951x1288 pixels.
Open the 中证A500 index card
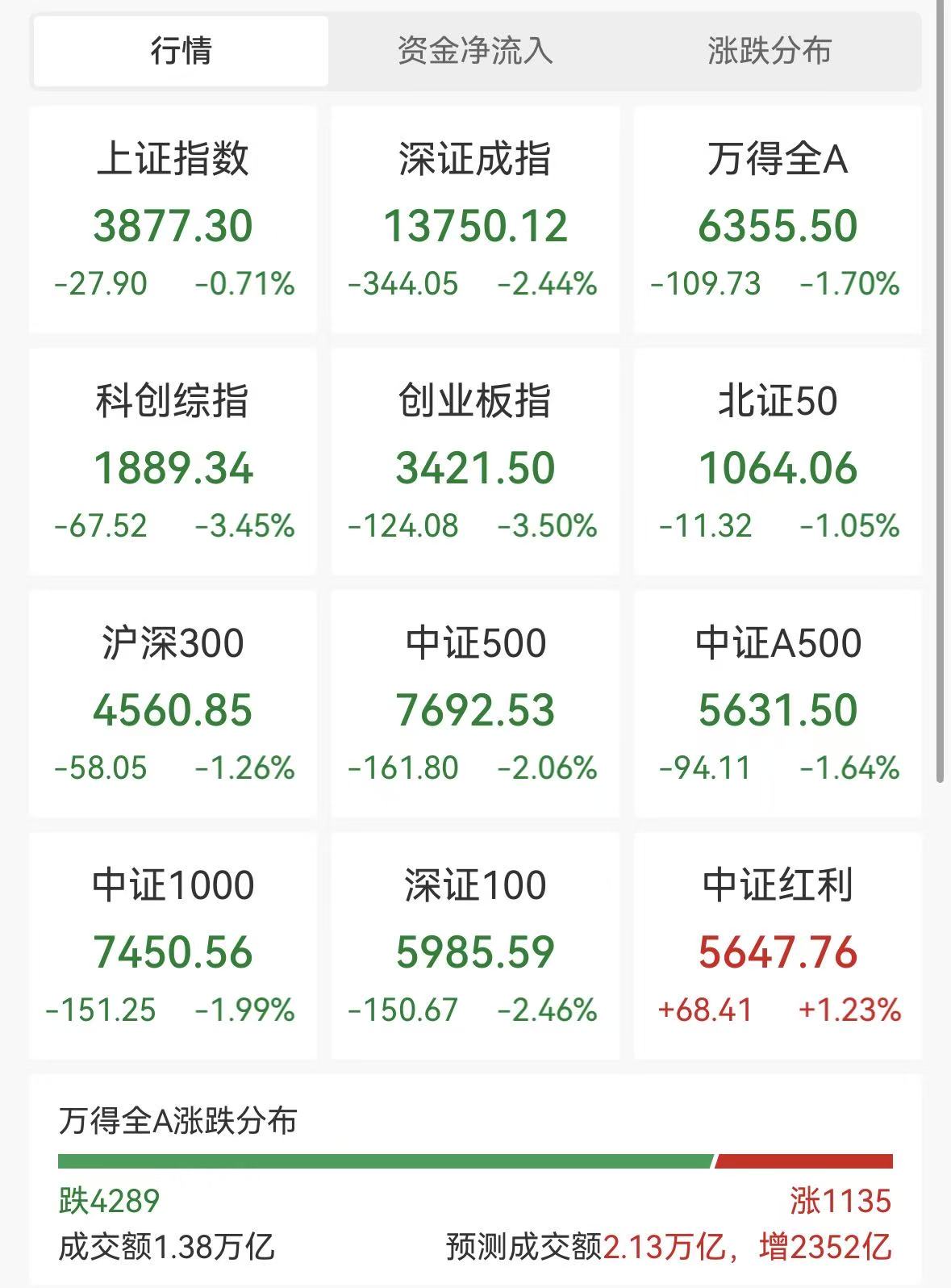coord(778,703)
